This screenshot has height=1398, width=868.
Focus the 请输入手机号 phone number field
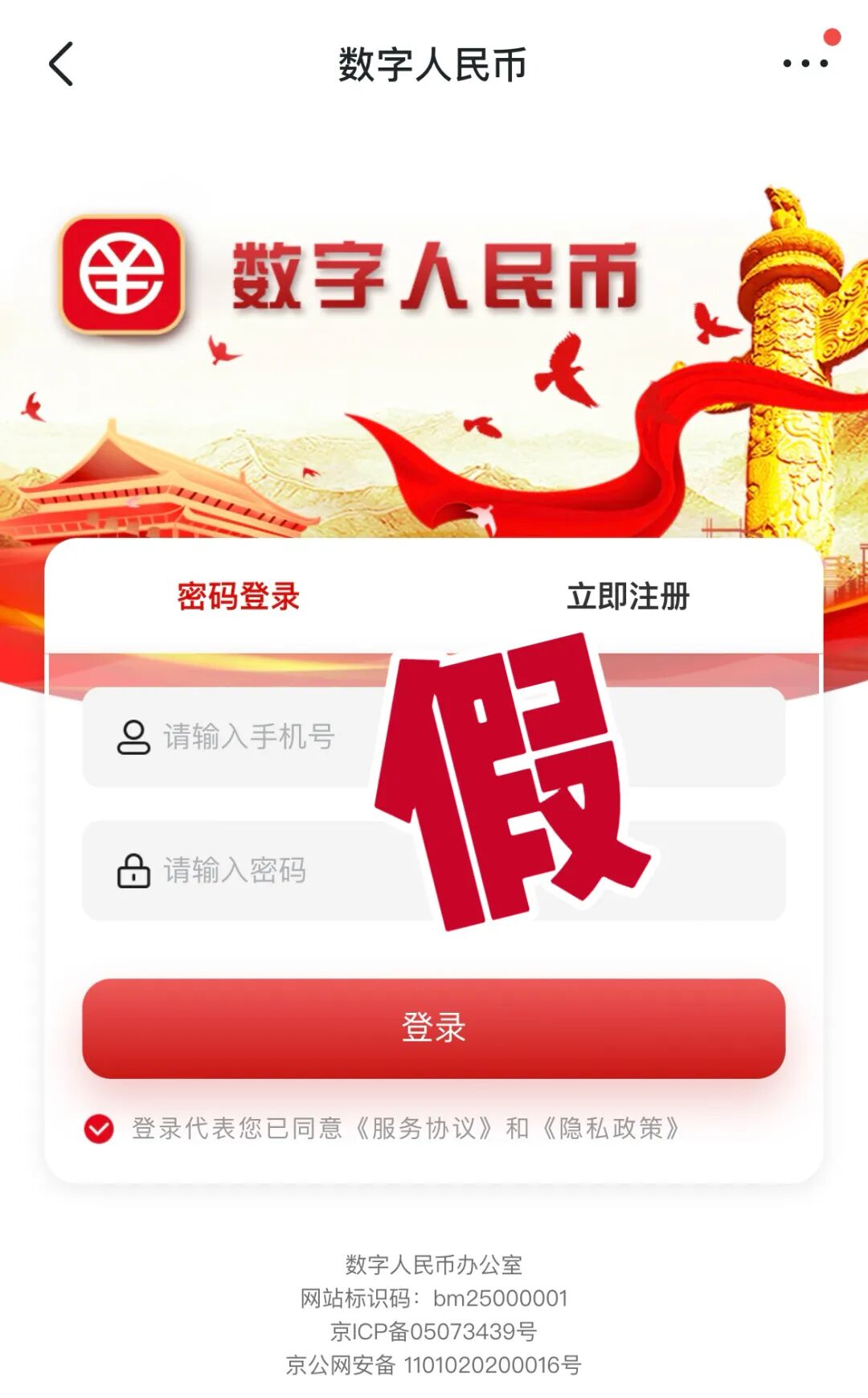(x=434, y=736)
